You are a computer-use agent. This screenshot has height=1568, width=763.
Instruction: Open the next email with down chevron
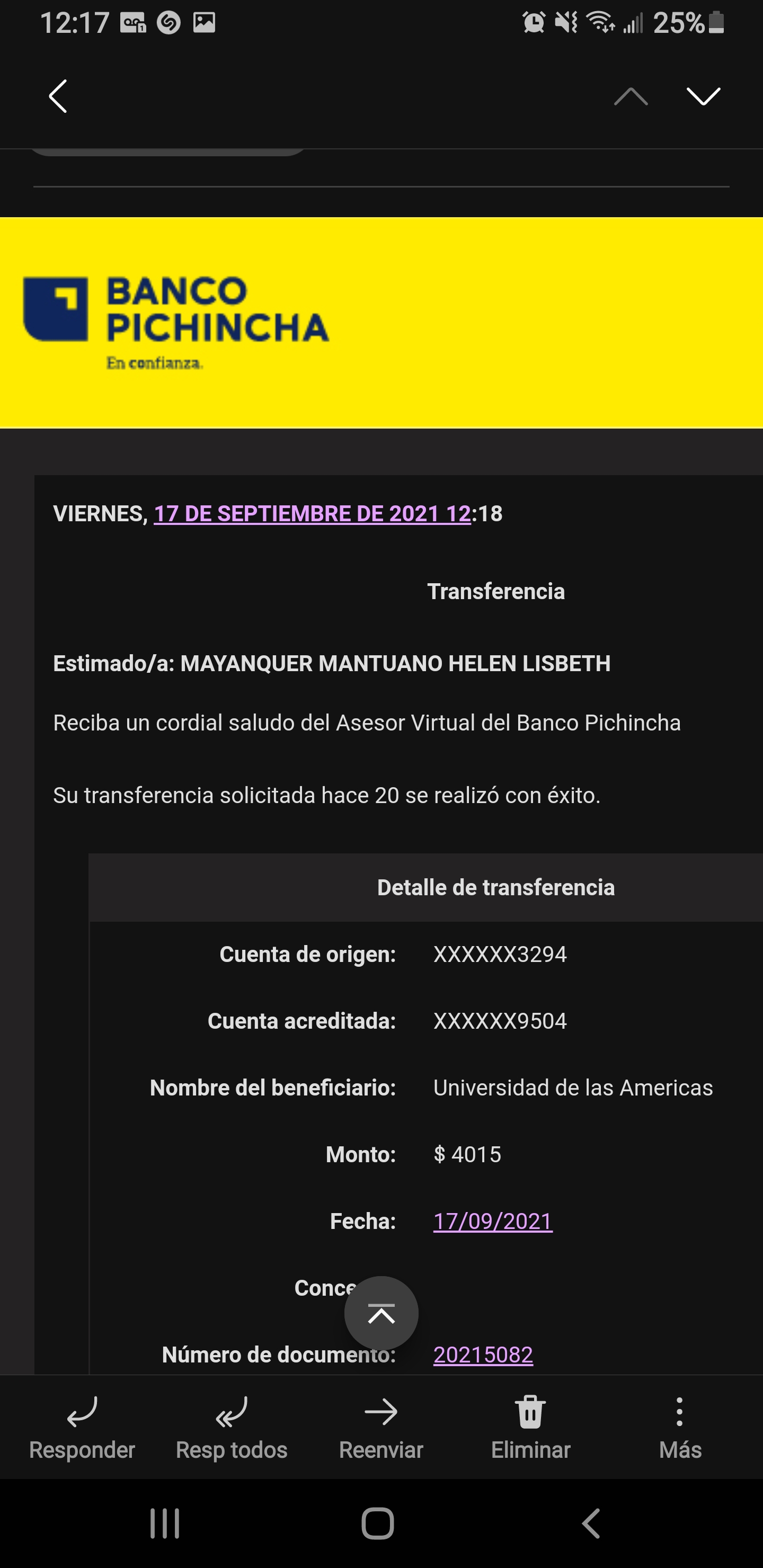pos(703,96)
